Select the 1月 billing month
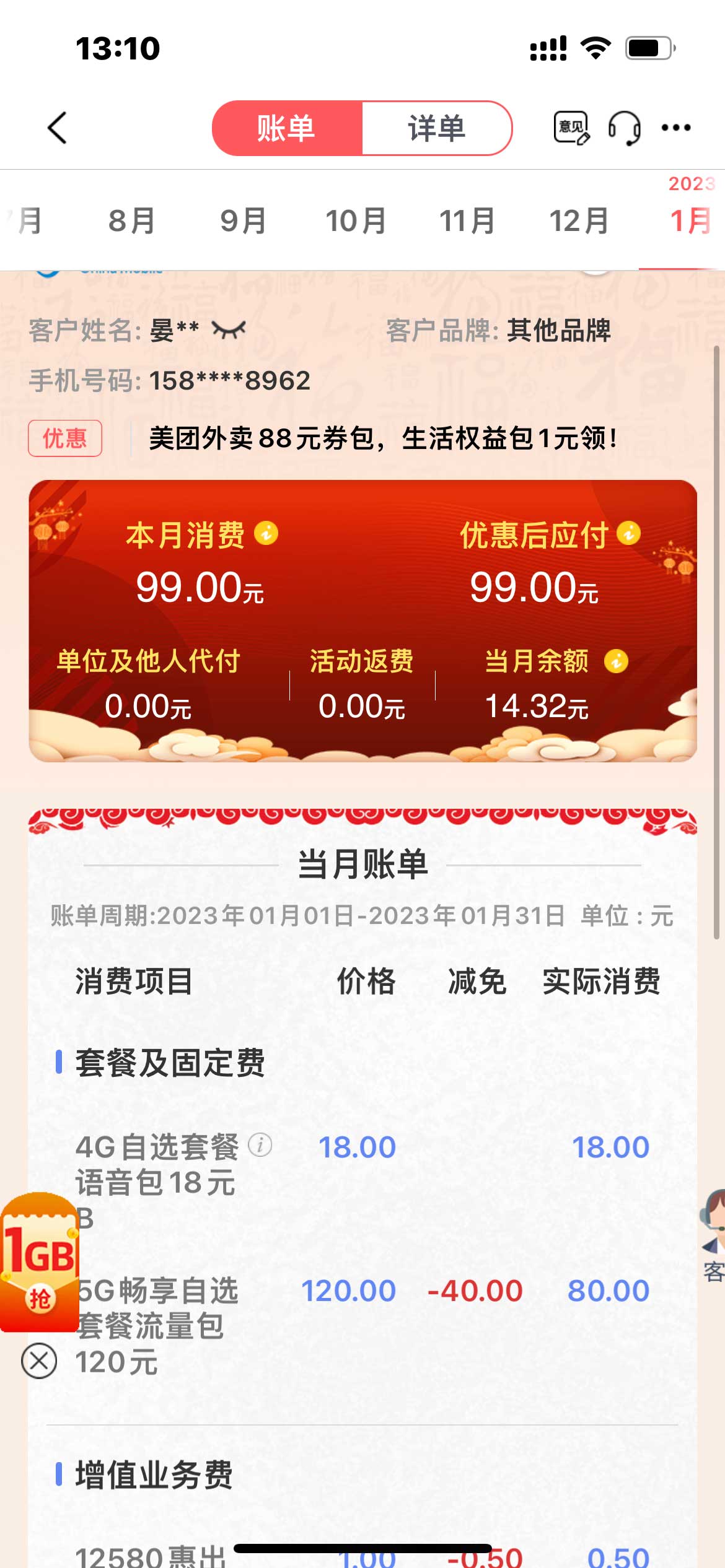The image size is (725, 1568). tap(691, 221)
